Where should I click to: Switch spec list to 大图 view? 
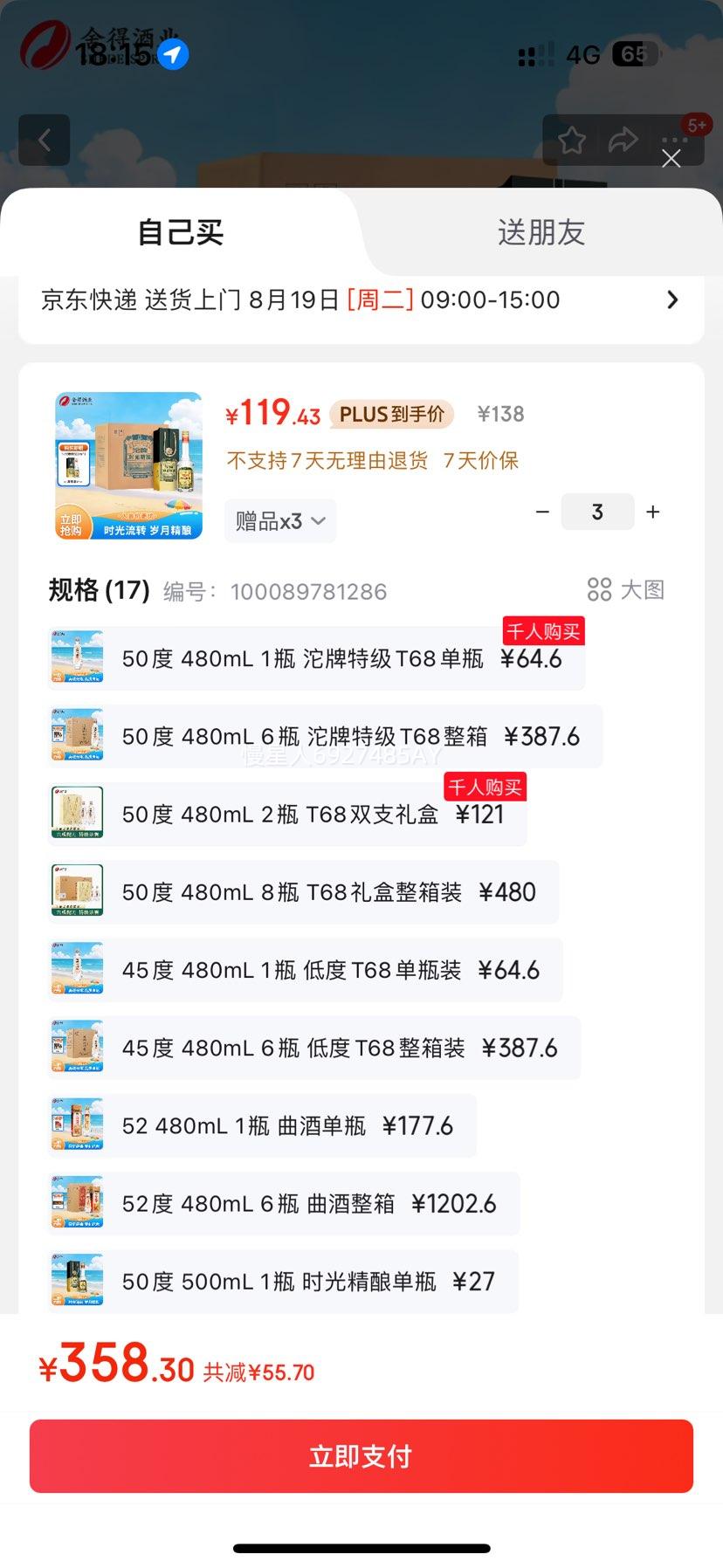[626, 590]
